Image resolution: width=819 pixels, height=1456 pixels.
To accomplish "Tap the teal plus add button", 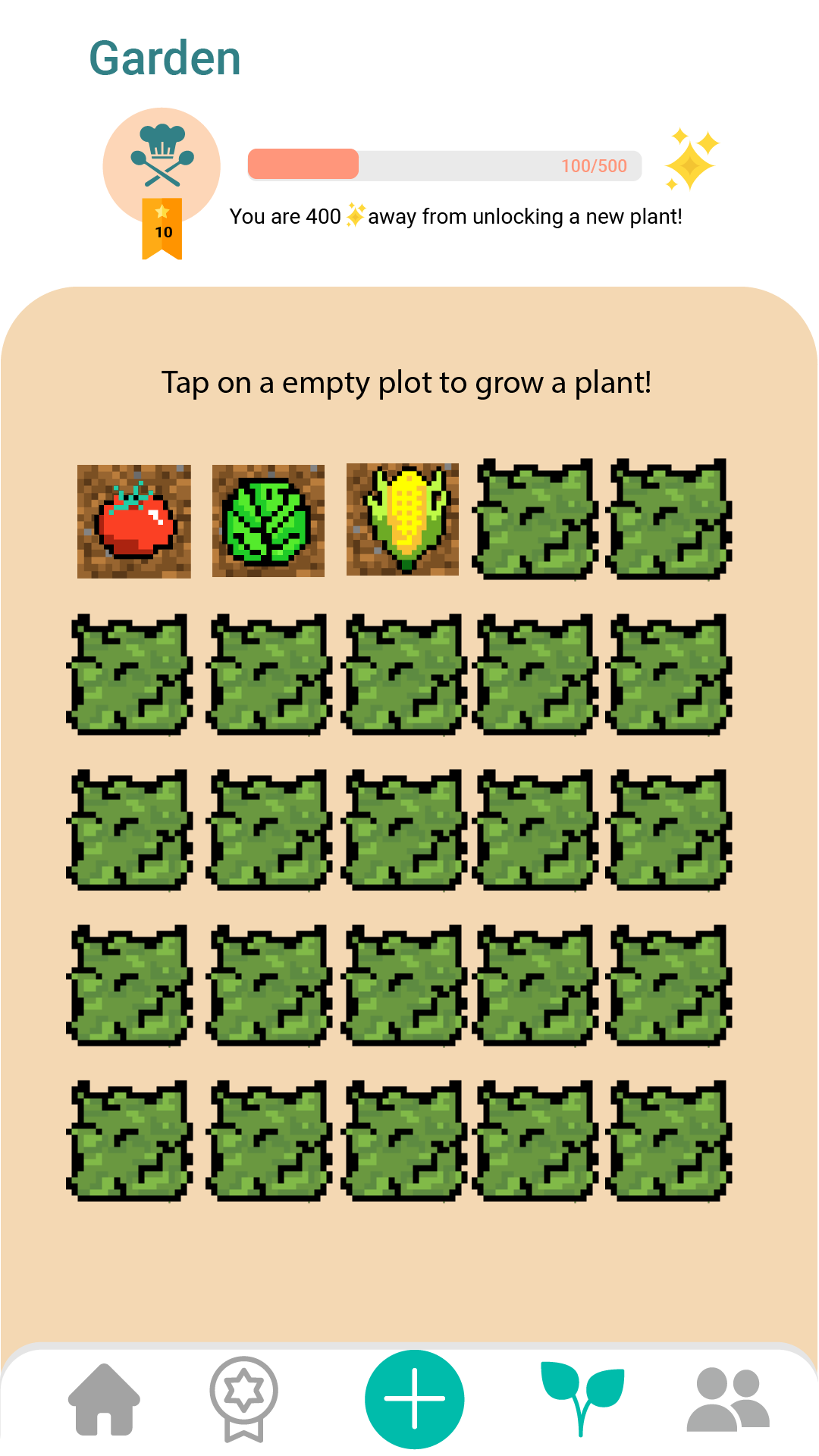I will click(414, 1399).
